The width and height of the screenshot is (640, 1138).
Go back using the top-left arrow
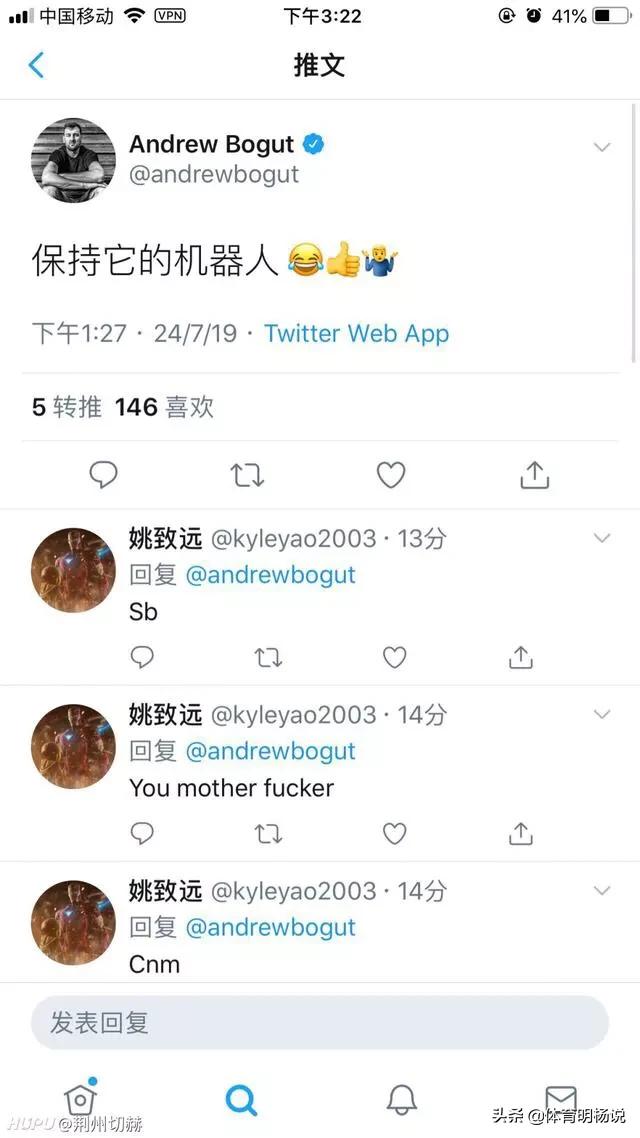[x=36, y=66]
